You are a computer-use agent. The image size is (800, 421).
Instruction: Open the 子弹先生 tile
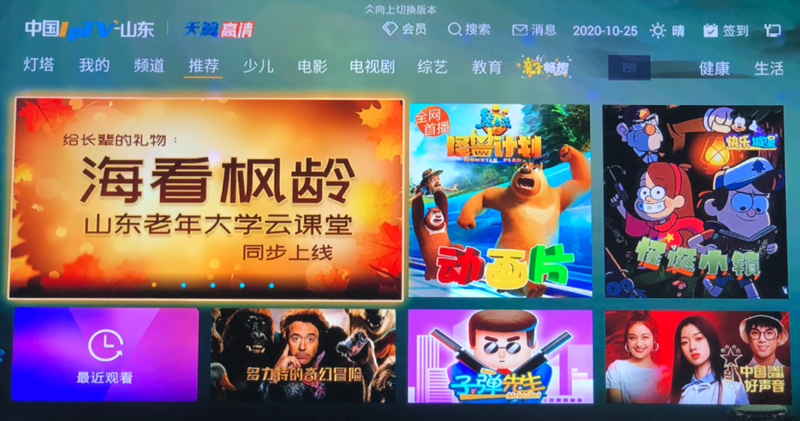pyautogui.click(x=499, y=356)
